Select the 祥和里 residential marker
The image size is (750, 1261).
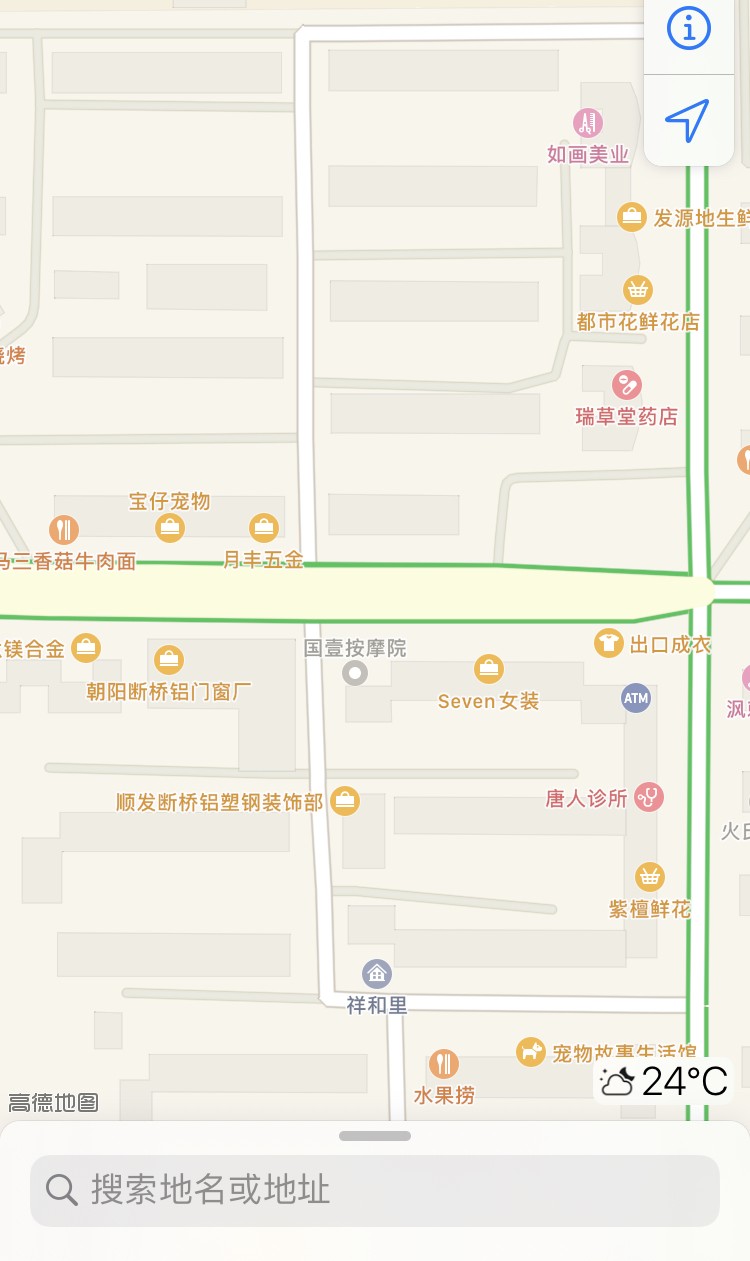377,973
